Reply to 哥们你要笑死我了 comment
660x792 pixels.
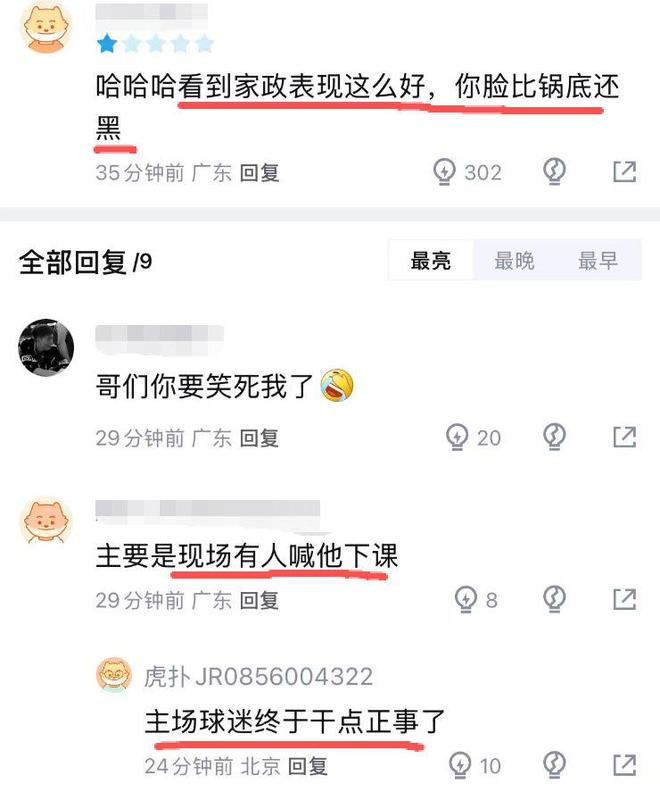(260, 438)
